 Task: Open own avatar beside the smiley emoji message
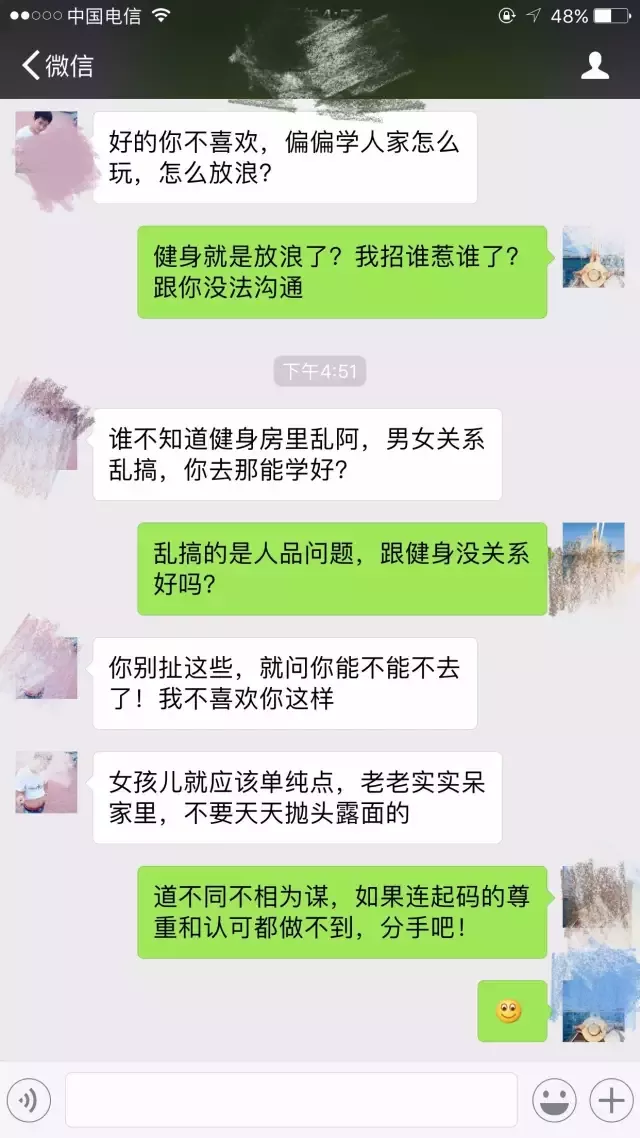593,1011
